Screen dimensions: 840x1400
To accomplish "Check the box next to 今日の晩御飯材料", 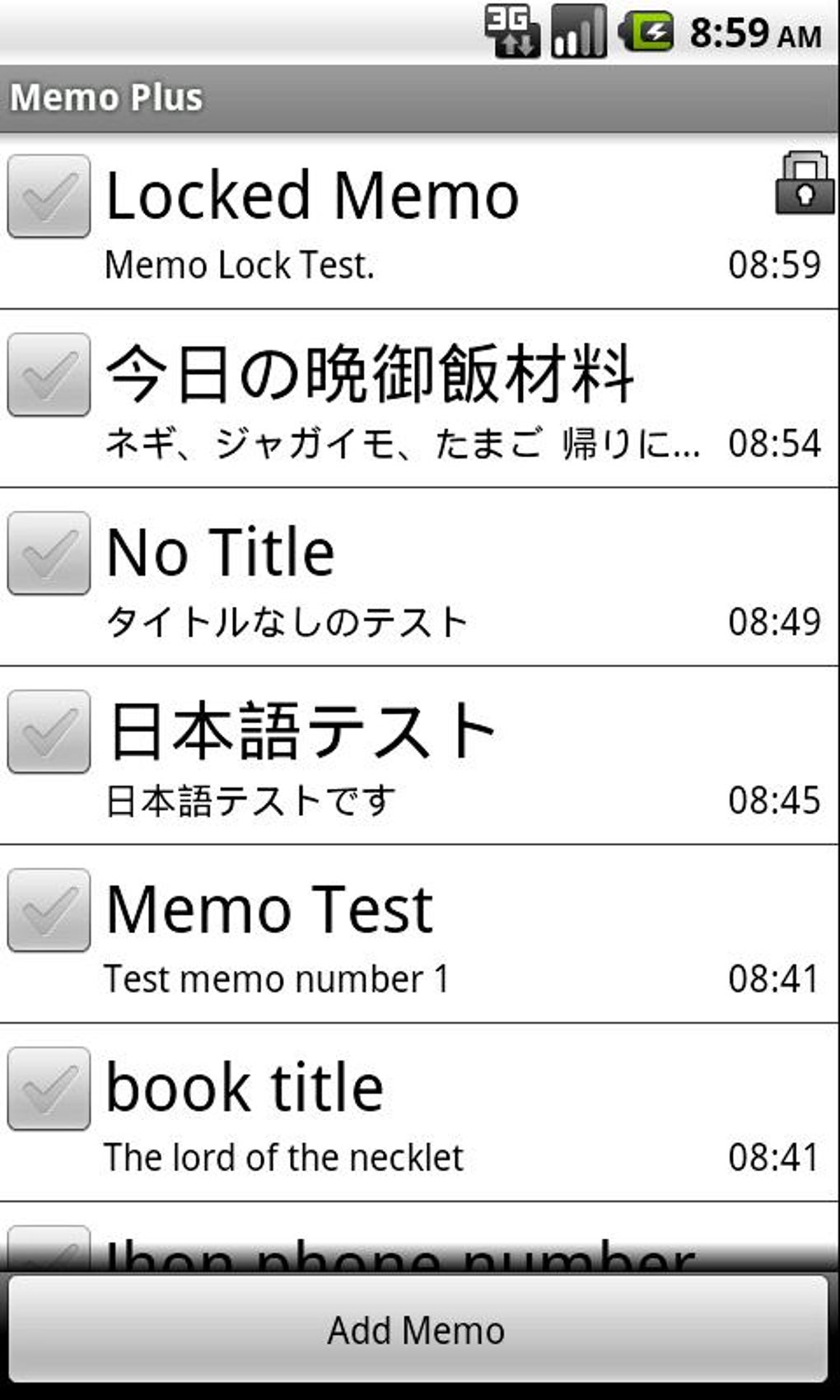I will tap(48, 375).
